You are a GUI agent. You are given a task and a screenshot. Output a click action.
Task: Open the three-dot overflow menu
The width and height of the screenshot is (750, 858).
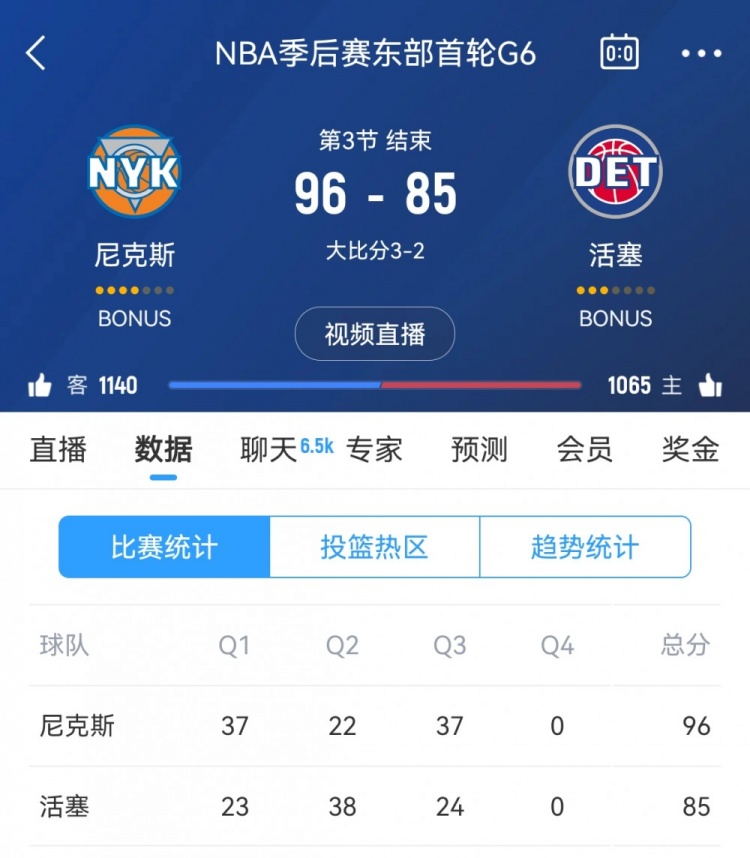click(x=701, y=53)
